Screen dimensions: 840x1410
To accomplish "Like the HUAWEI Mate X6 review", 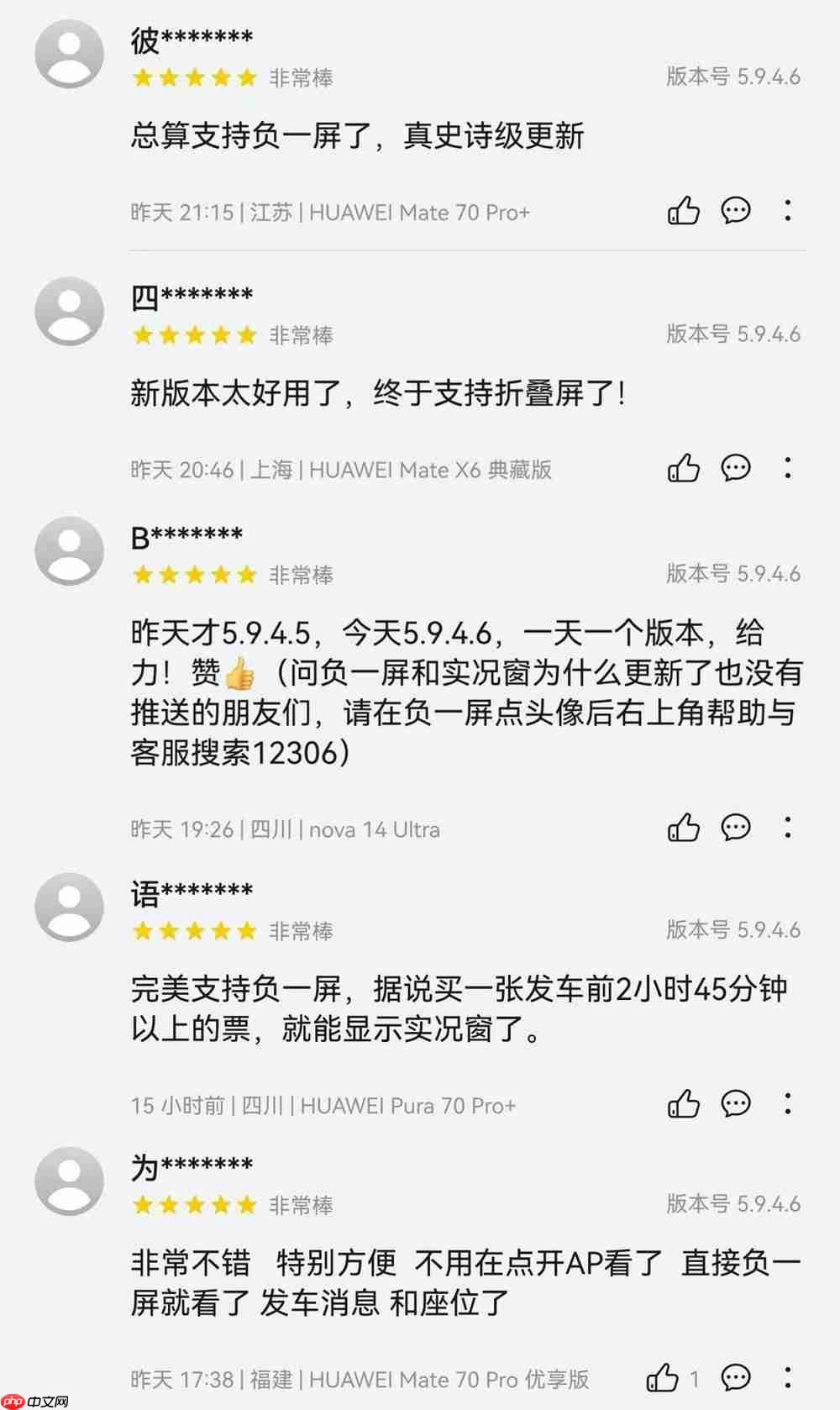I will point(685,469).
